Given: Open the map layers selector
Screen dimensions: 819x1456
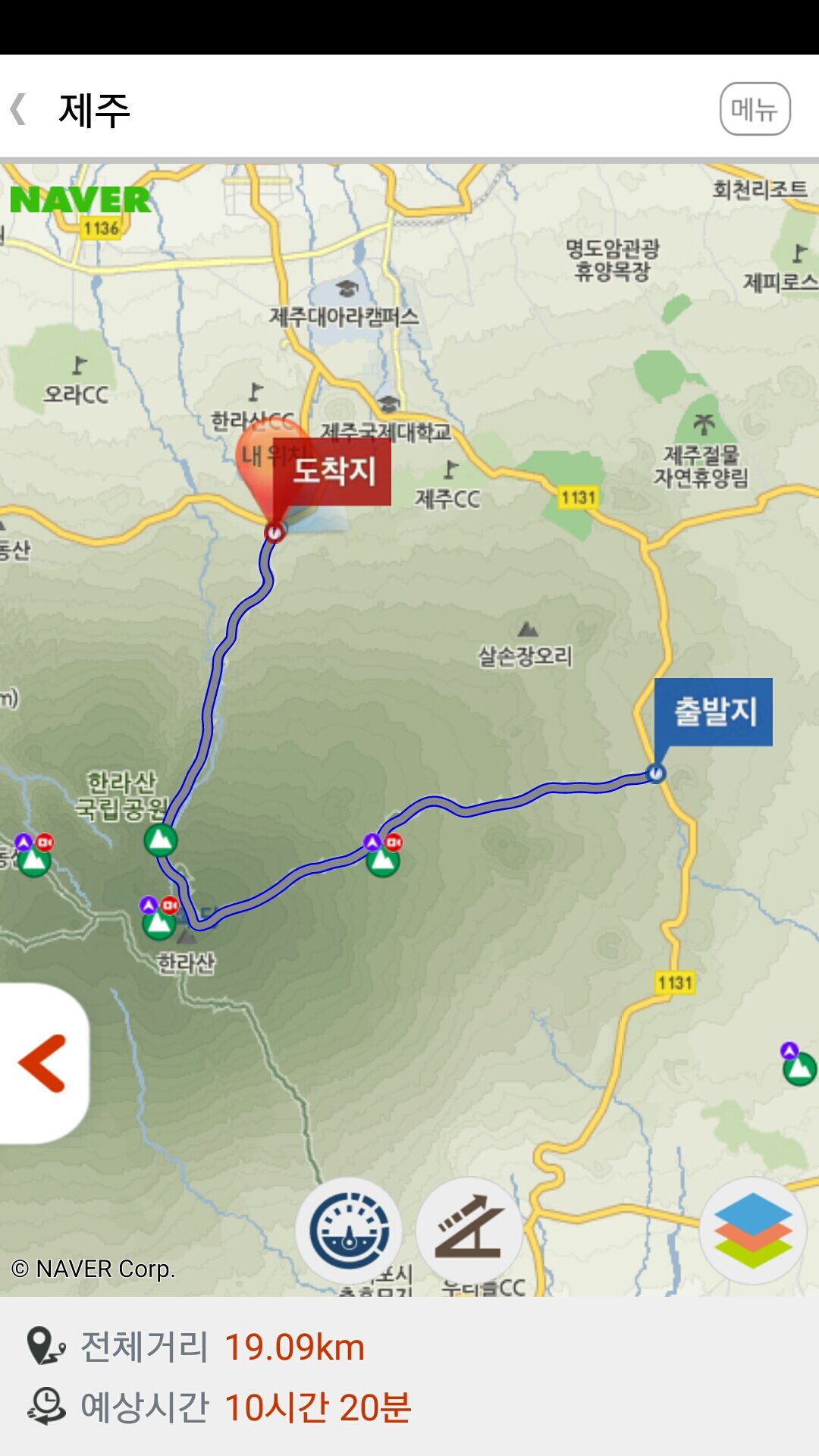Looking at the screenshot, I should pyautogui.click(x=752, y=1231).
